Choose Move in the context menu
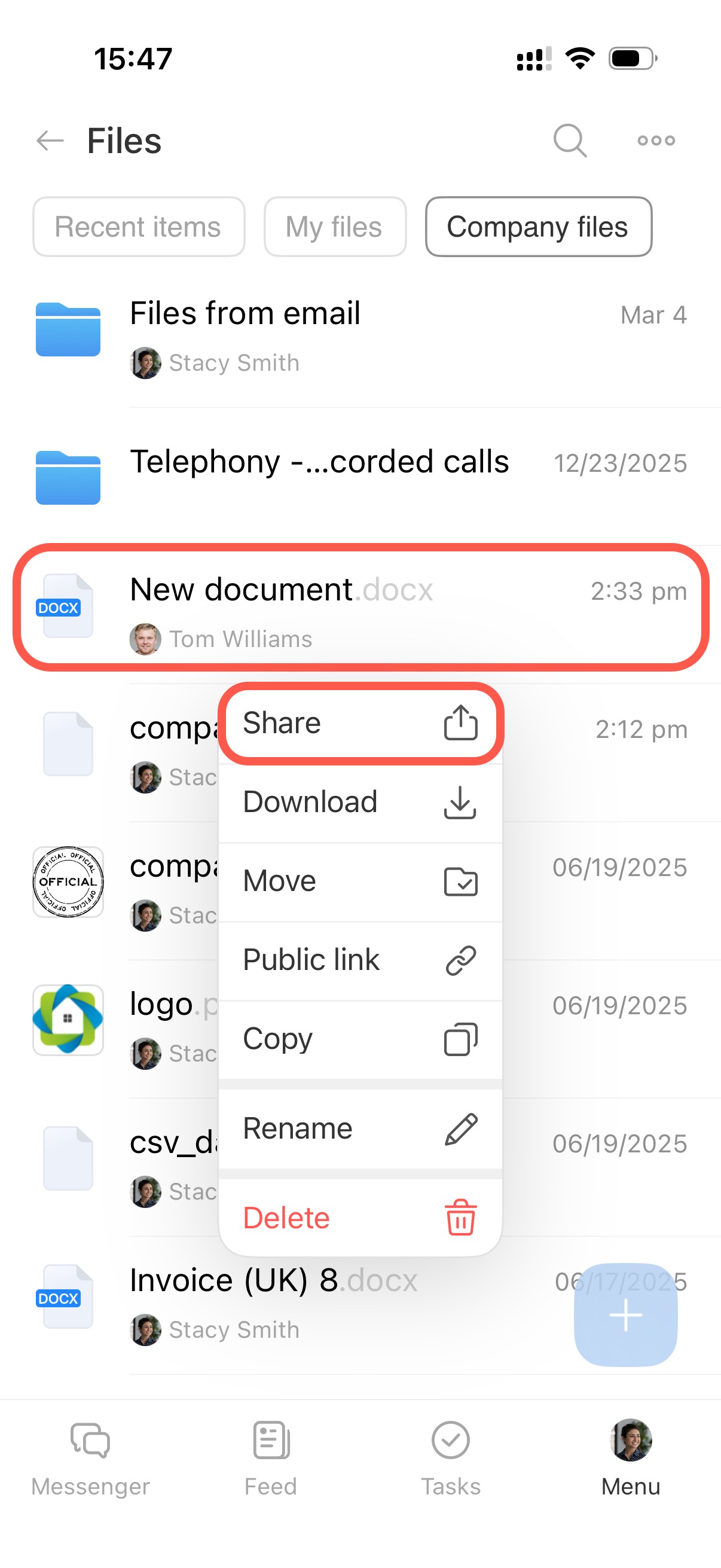 click(x=359, y=881)
